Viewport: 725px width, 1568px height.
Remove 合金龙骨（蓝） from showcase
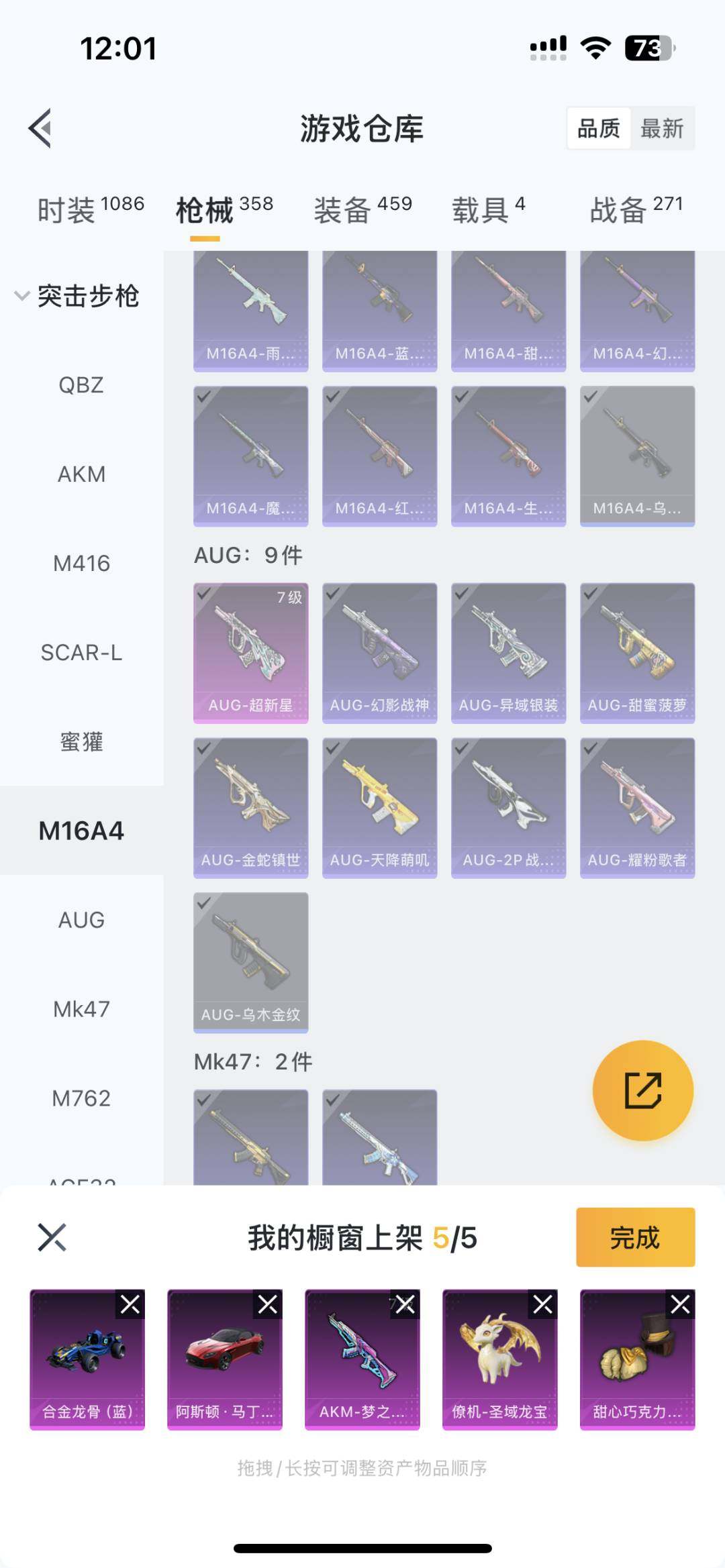click(130, 1304)
